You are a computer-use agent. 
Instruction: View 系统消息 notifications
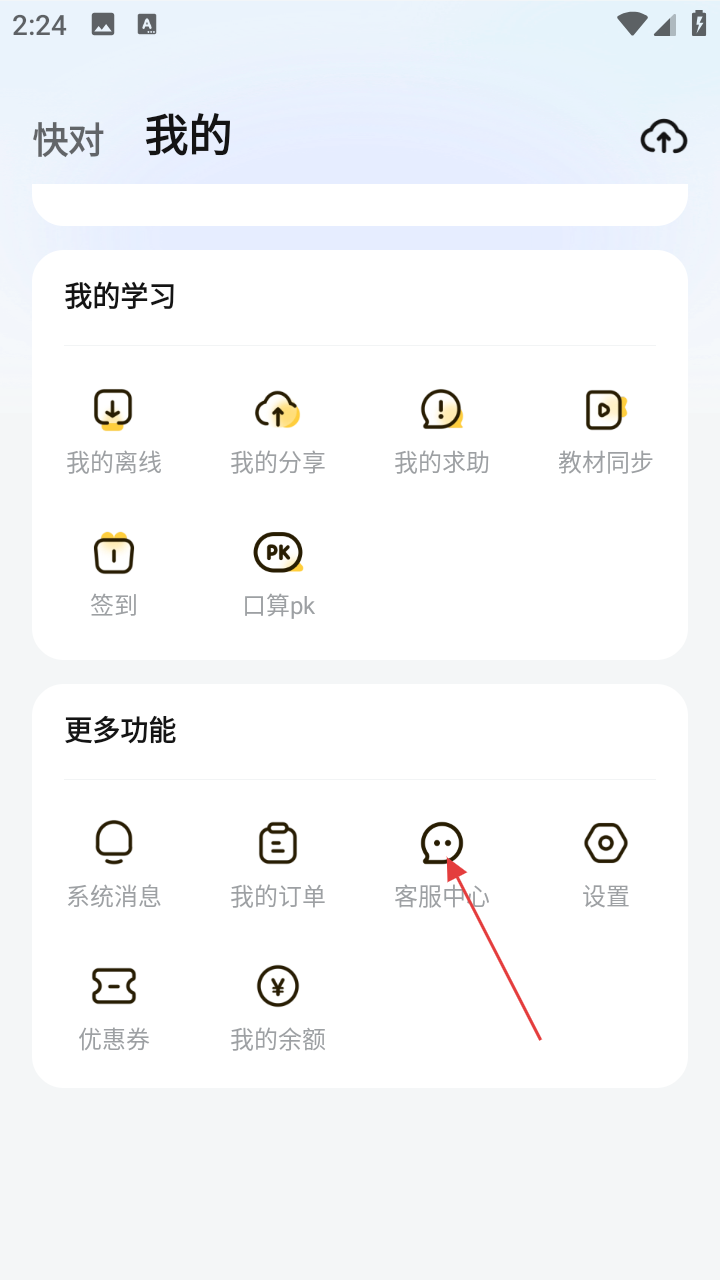[x=114, y=863]
